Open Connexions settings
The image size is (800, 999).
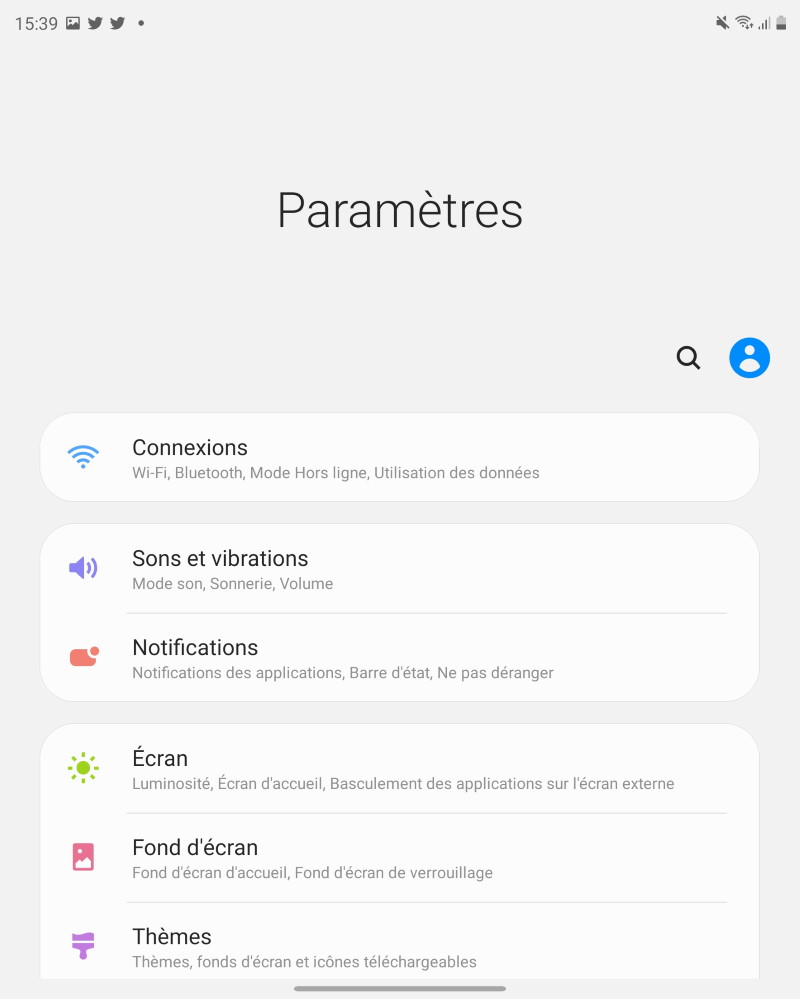pos(400,458)
